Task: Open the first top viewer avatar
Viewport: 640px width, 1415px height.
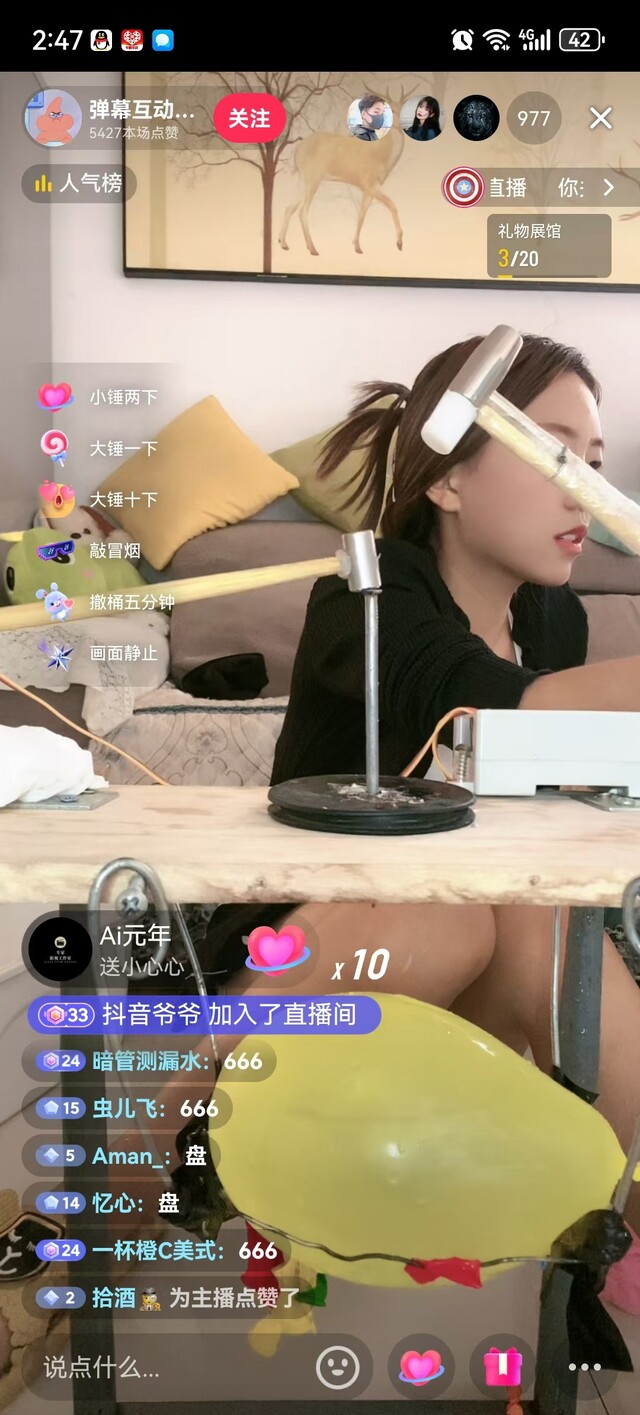Action: coord(369,119)
